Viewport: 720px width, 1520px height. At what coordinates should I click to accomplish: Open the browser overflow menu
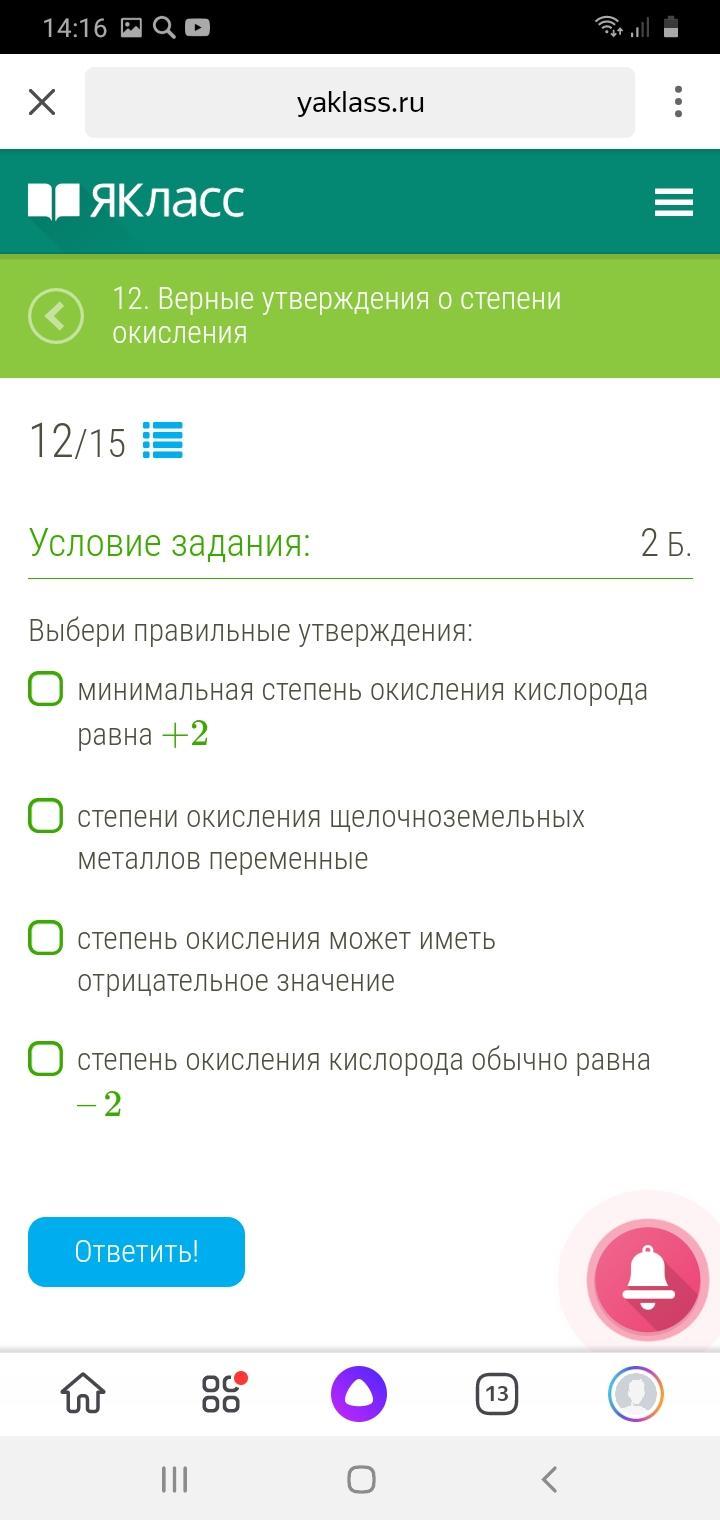678,101
